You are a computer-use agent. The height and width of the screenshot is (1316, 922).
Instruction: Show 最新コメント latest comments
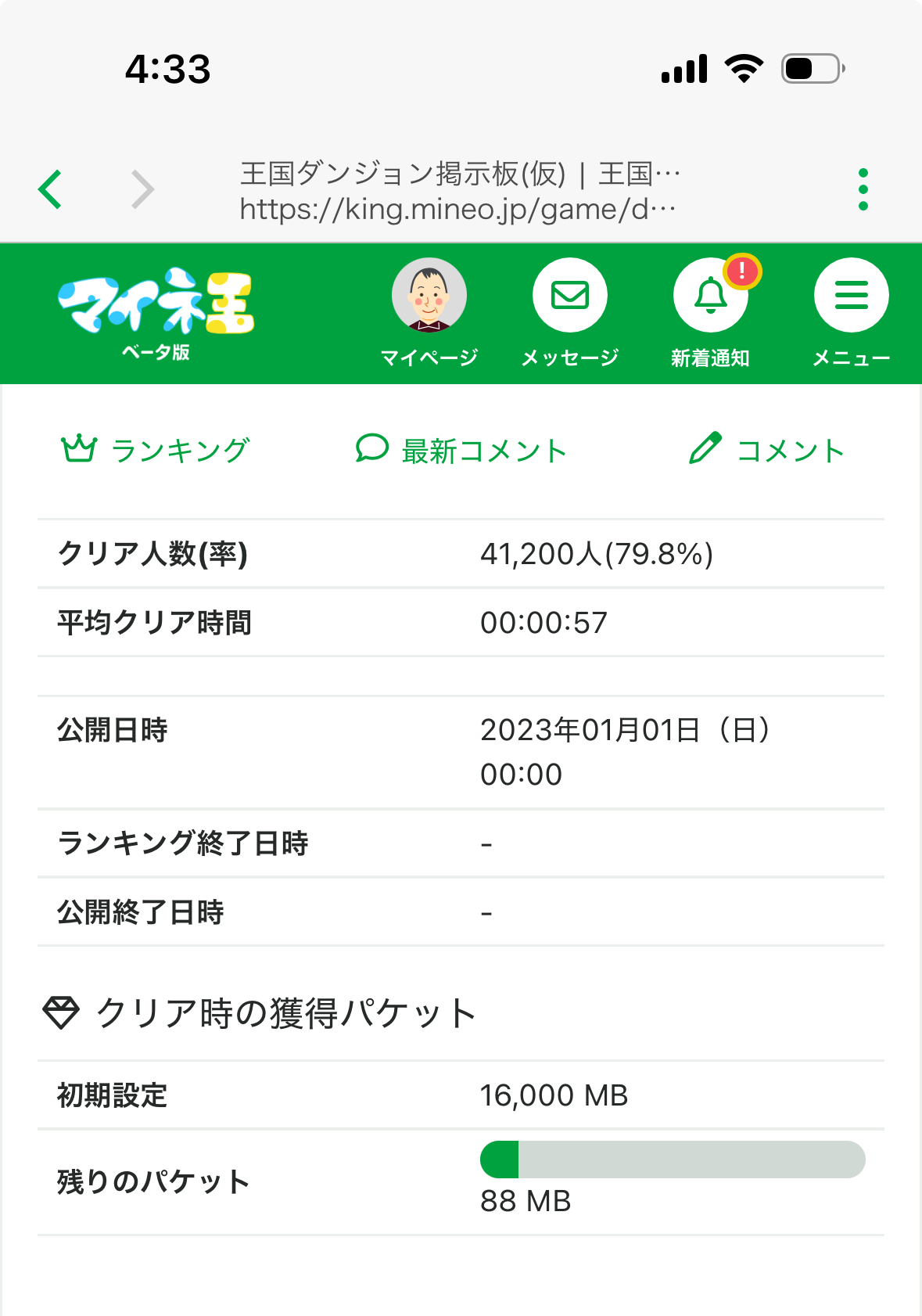coord(461,451)
